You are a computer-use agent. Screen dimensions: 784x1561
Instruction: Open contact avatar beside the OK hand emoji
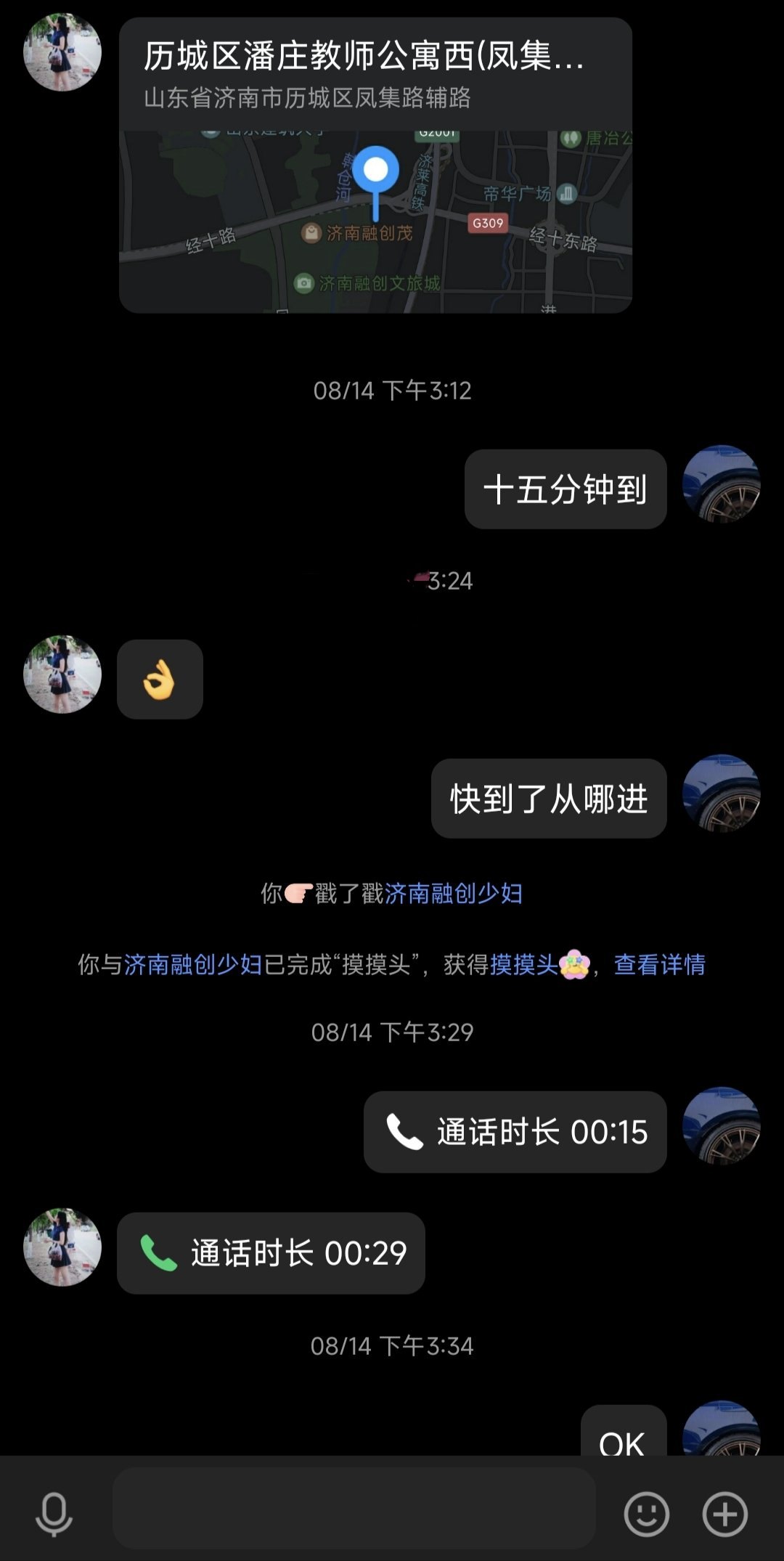62,674
